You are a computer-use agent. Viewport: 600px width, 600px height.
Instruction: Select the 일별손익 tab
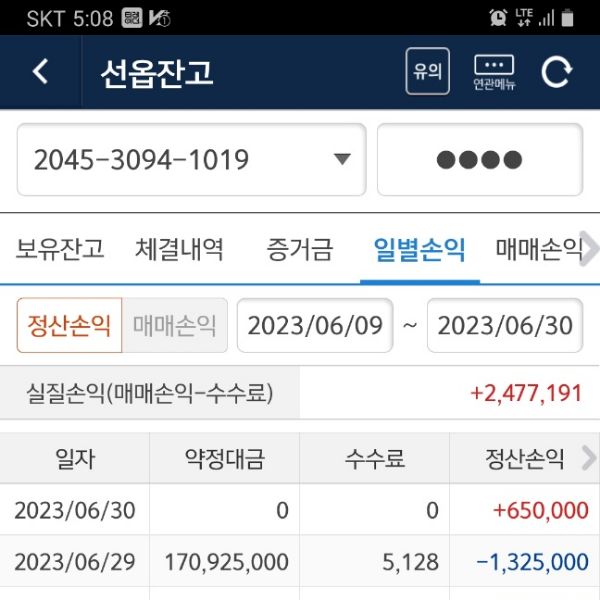[419, 249]
